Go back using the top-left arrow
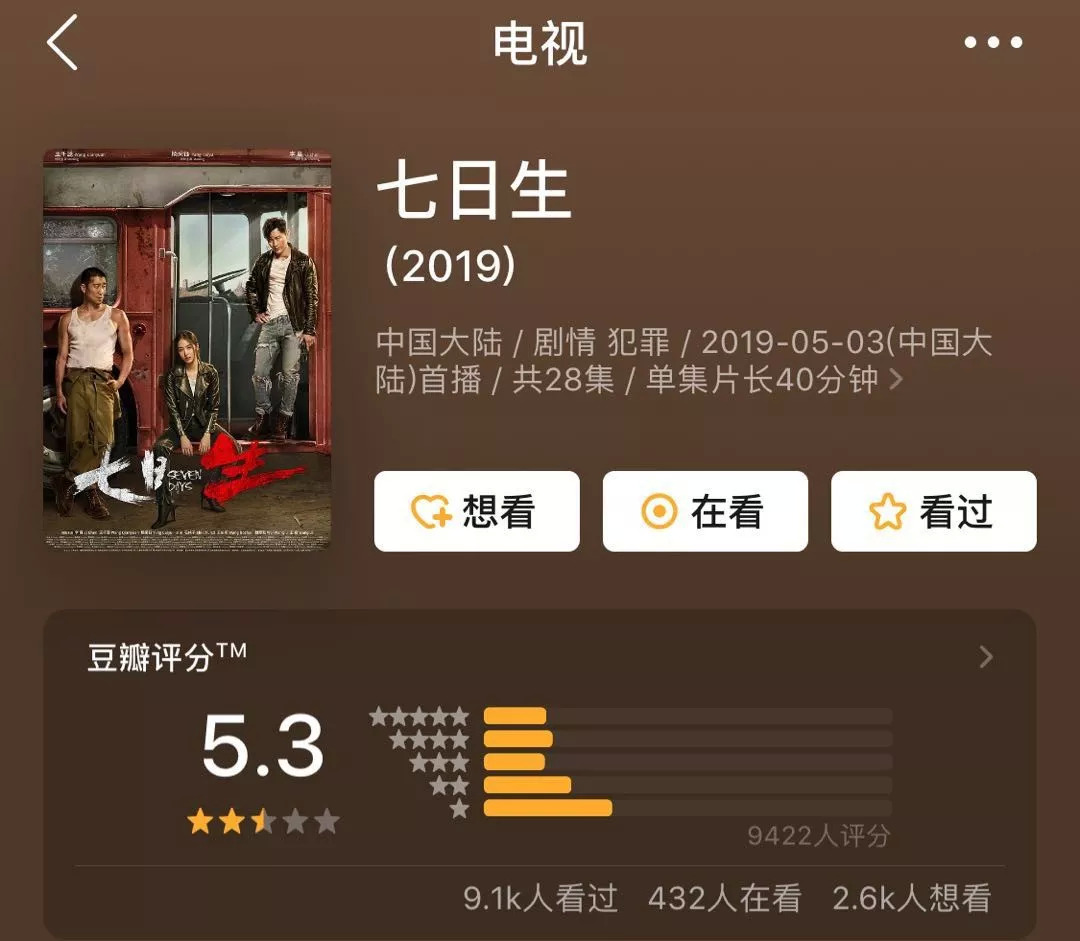Image resolution: width=1080 pixels, height=941 pixels. (x=62, y=44)
